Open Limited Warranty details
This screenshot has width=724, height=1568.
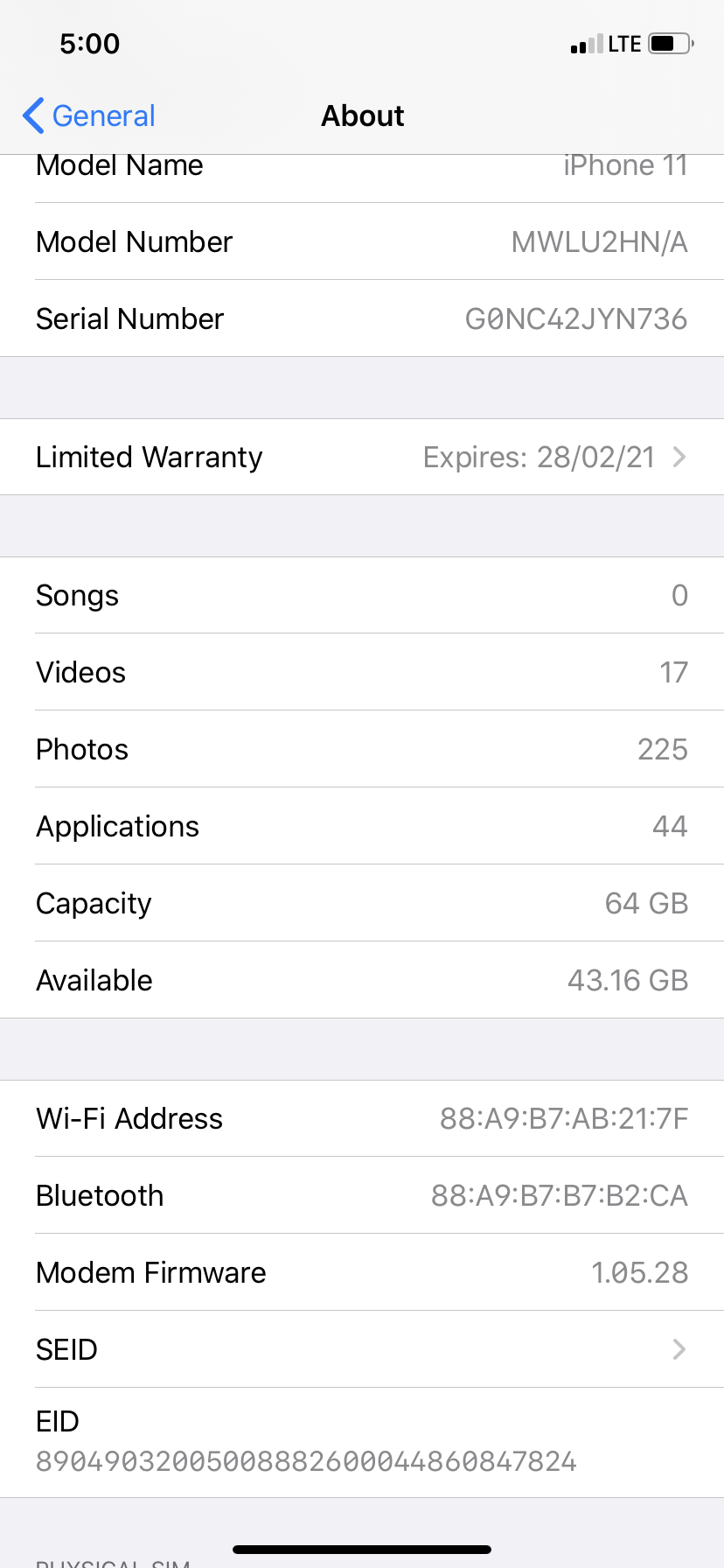pos(362,457)
